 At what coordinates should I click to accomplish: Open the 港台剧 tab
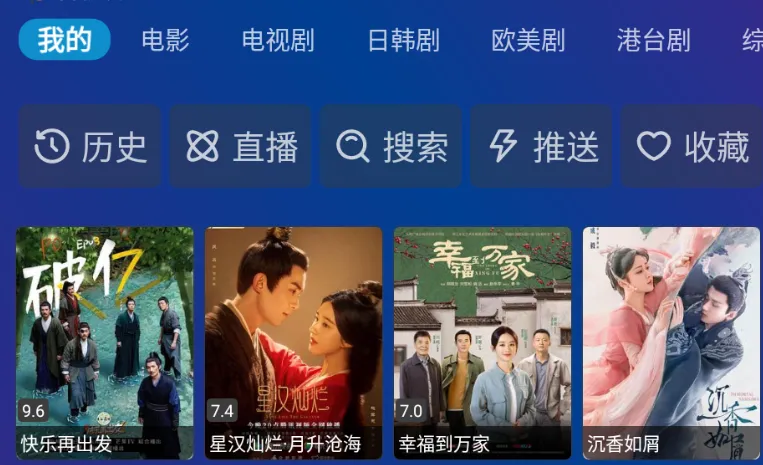click(653, 40)
